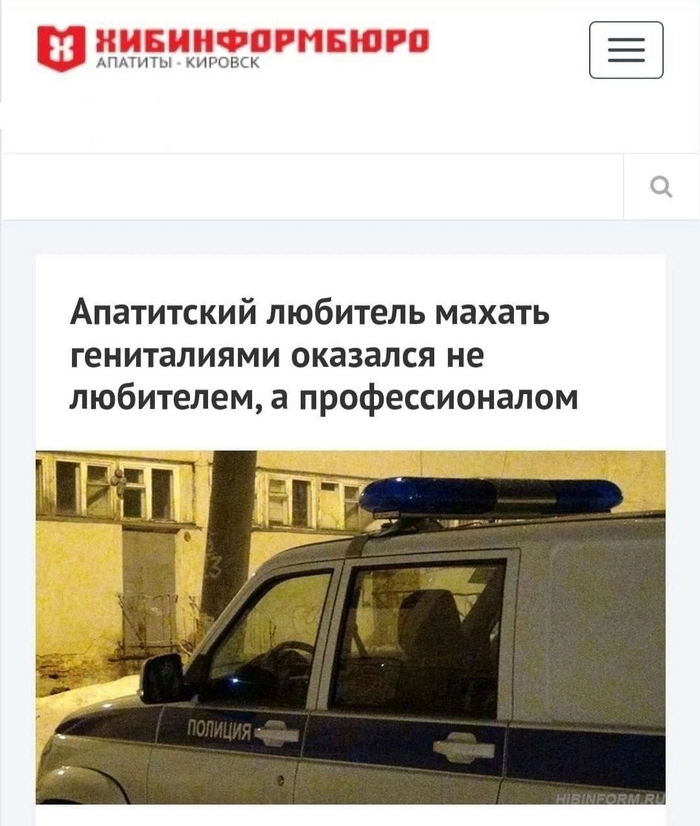Open the article's police car photo
700x826 pixels.
pyautogui.click(x=350, y=627)
